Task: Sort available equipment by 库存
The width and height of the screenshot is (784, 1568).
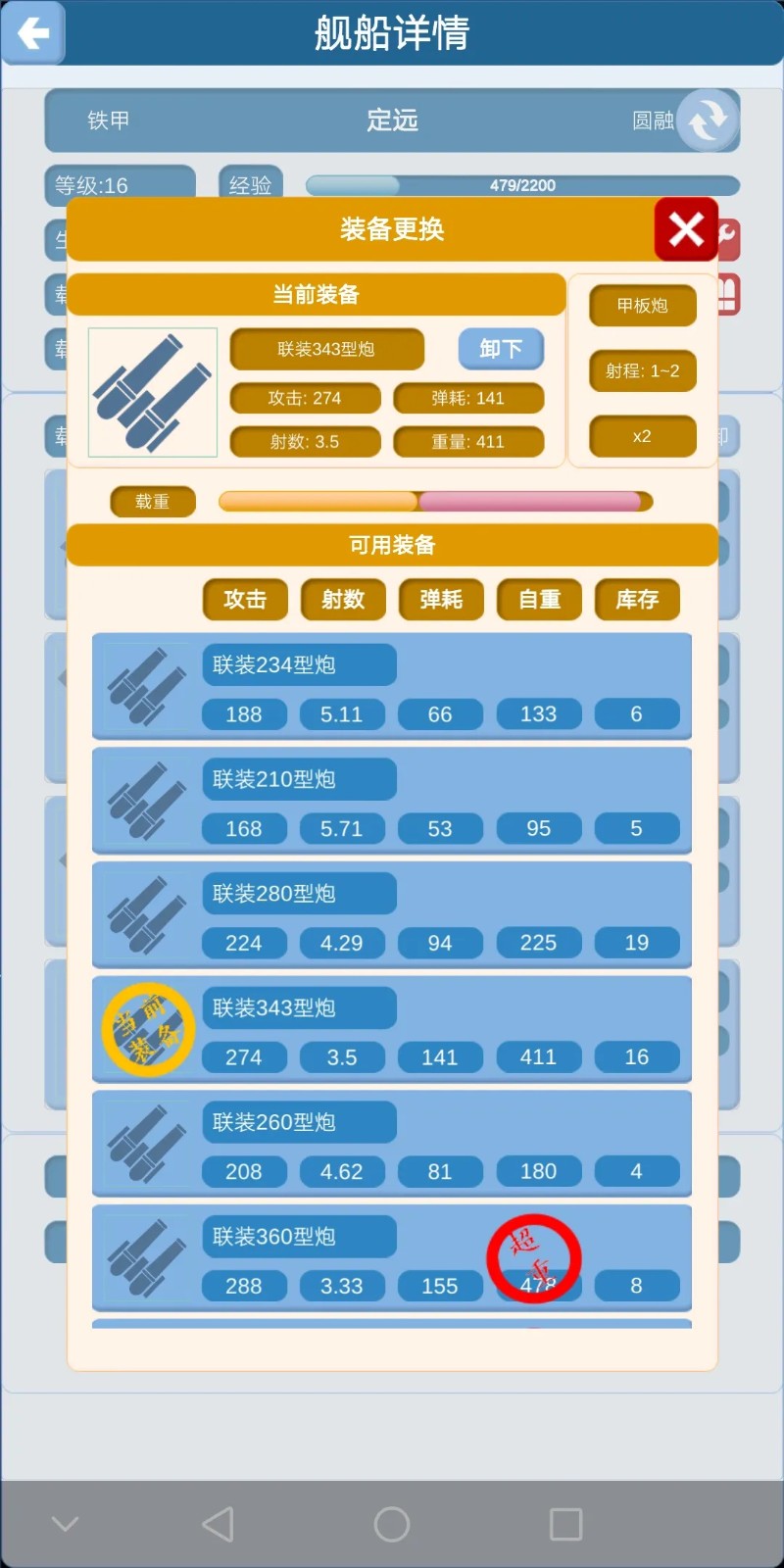Action: coord(636,599)
